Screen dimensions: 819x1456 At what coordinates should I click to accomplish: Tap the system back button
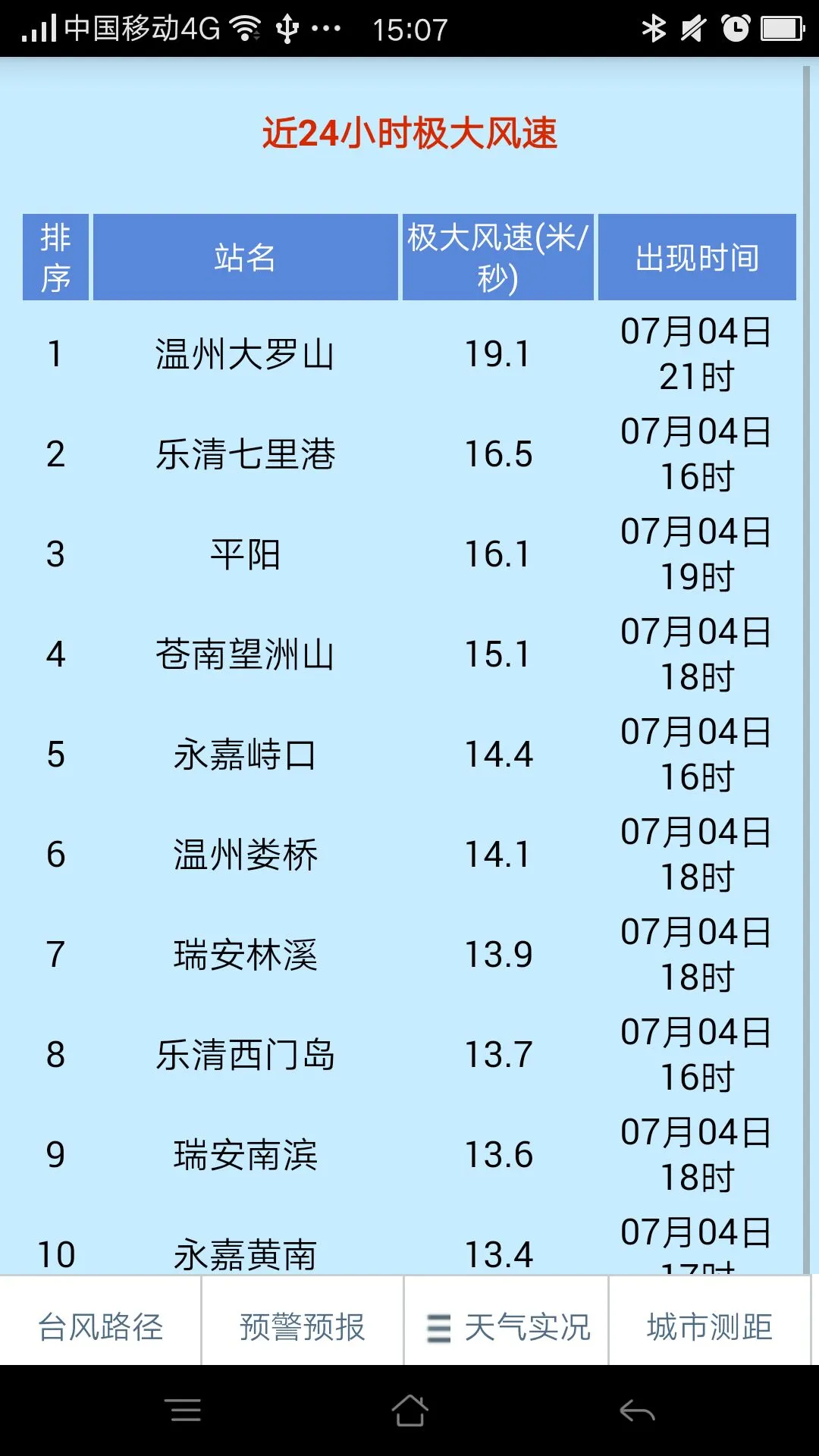[x=637, y=1410]
